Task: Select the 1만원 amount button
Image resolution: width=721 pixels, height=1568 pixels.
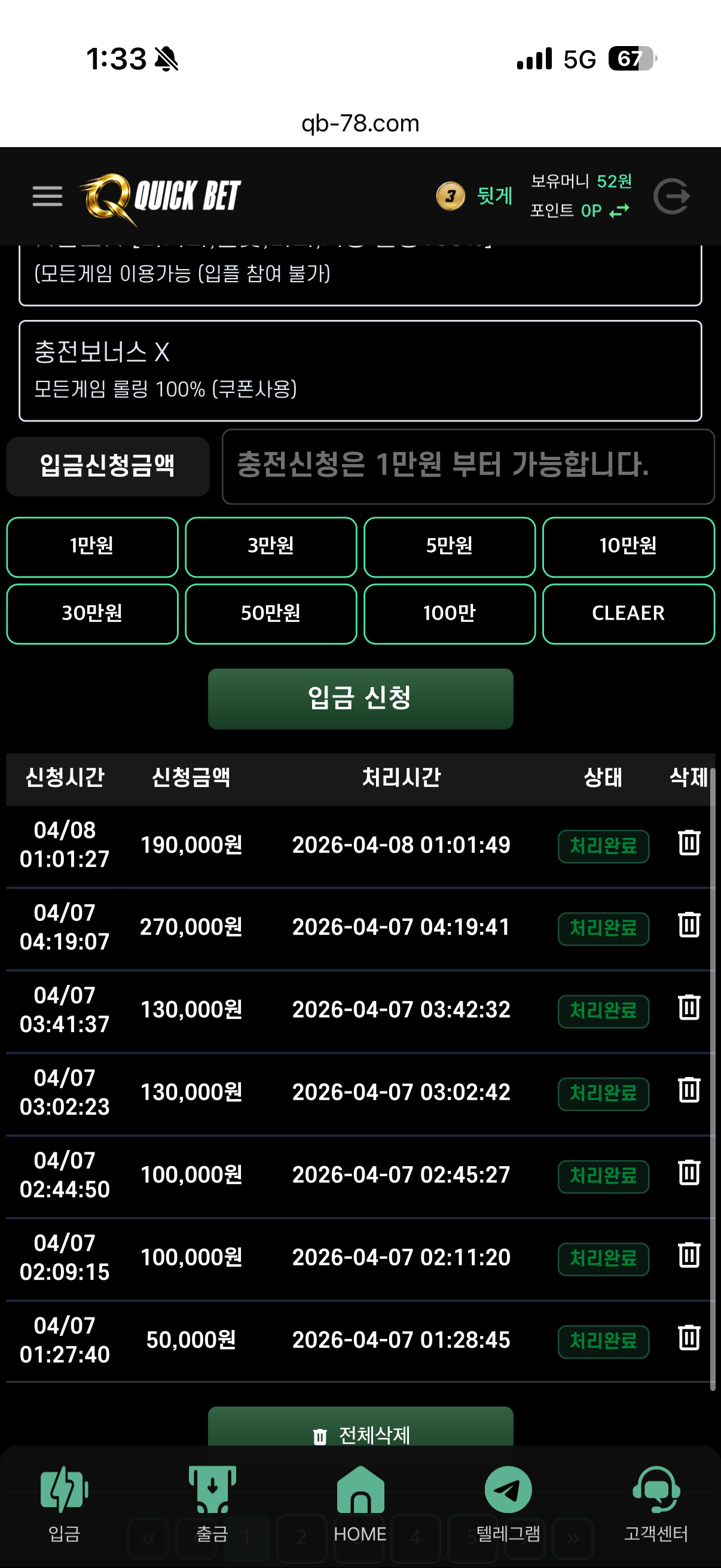Action: pos(92,547)
